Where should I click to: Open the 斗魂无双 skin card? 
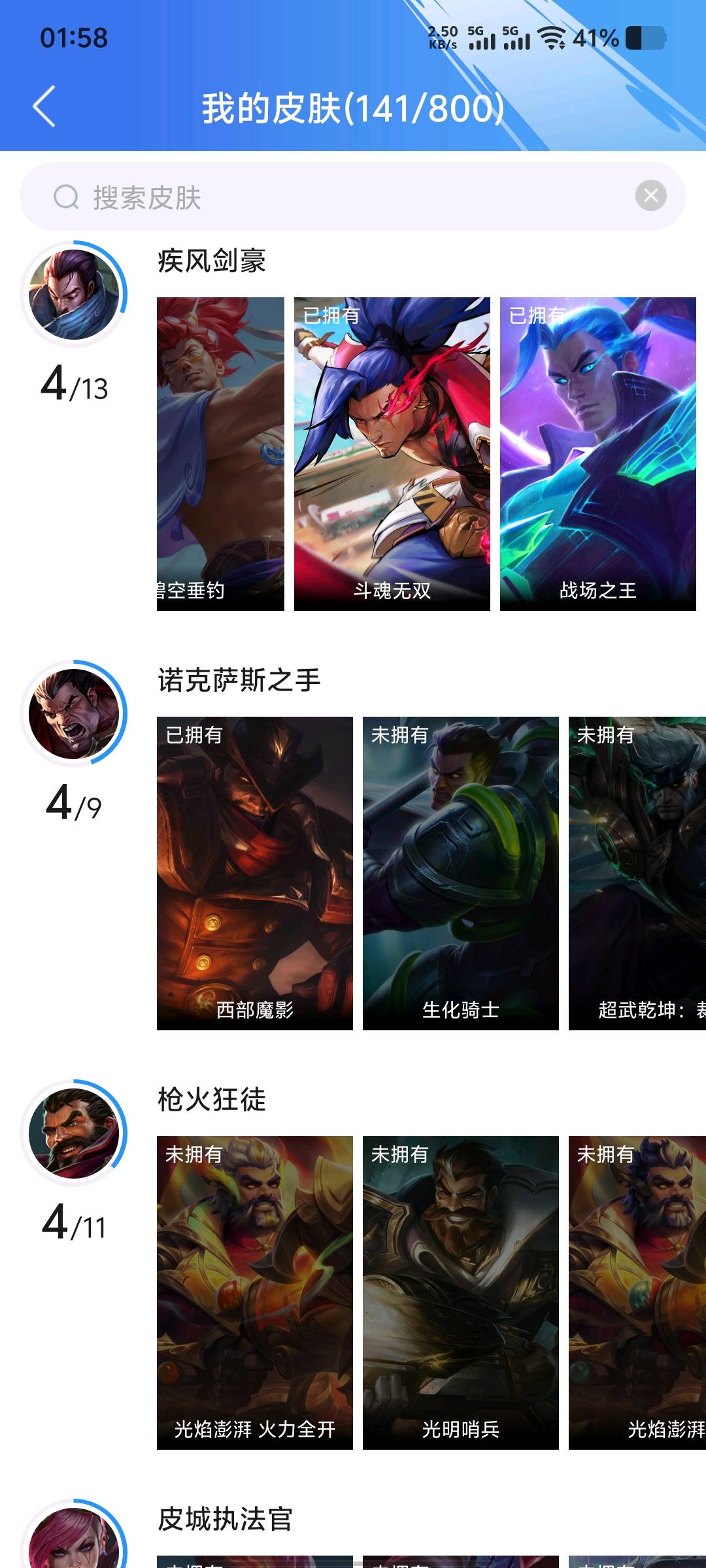tap(392, 454)
